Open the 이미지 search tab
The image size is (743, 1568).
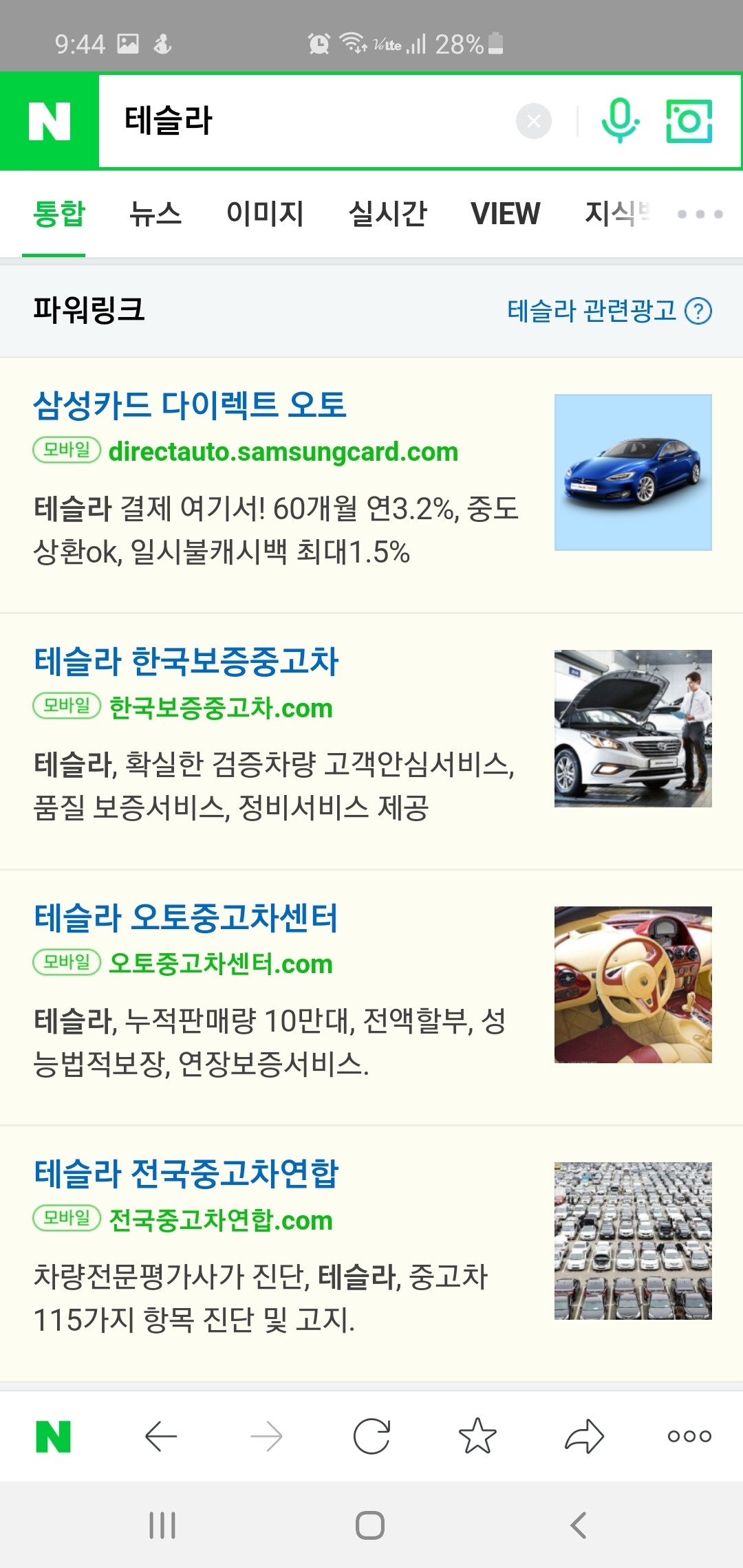pos(265,214)
